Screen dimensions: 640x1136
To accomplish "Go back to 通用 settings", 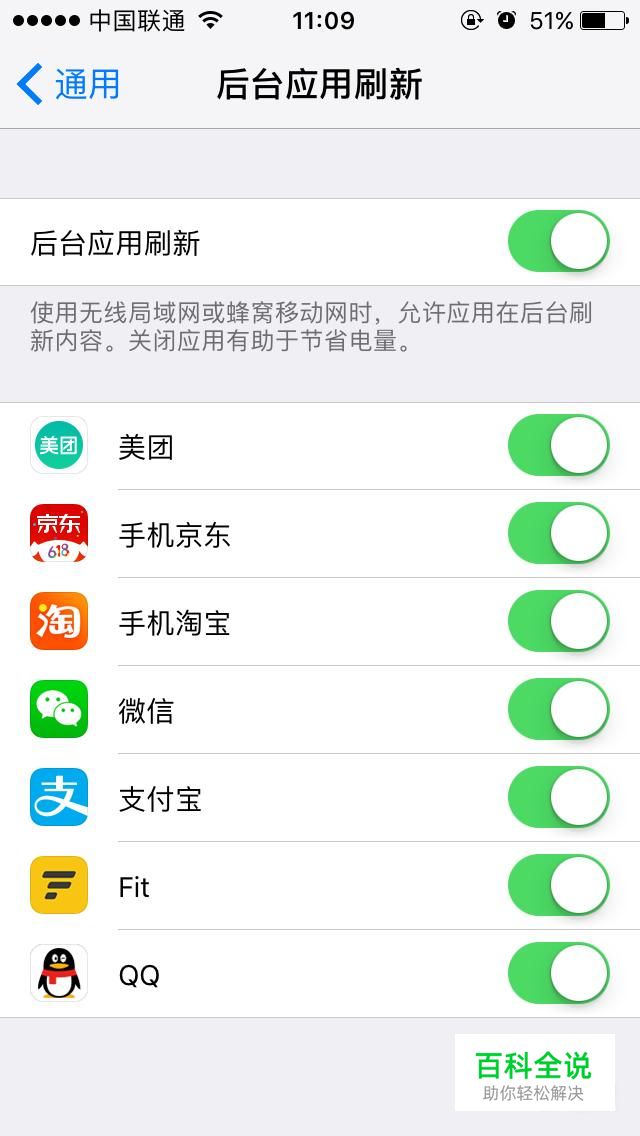I will pos(68,84).
